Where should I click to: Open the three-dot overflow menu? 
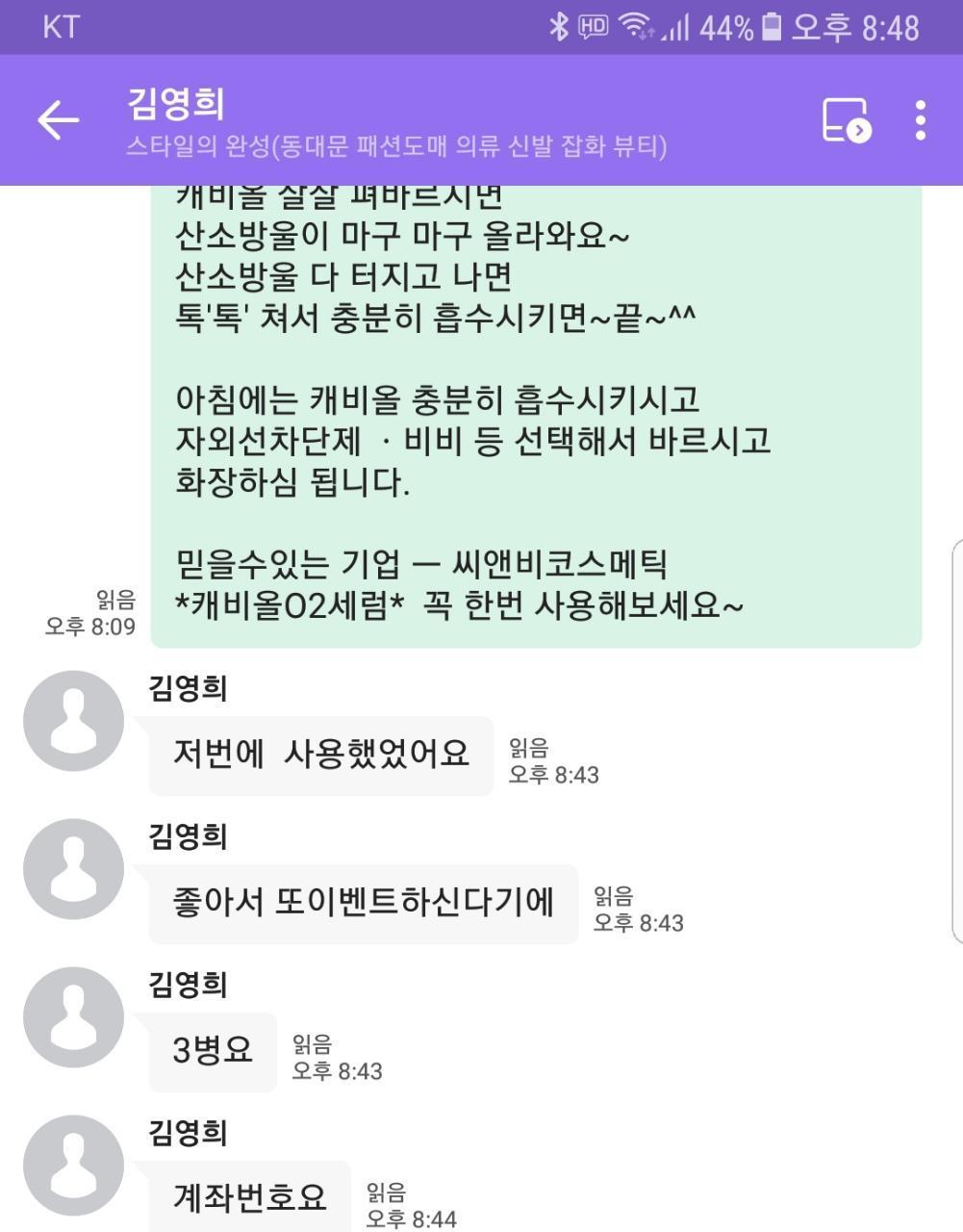(921, 120)
